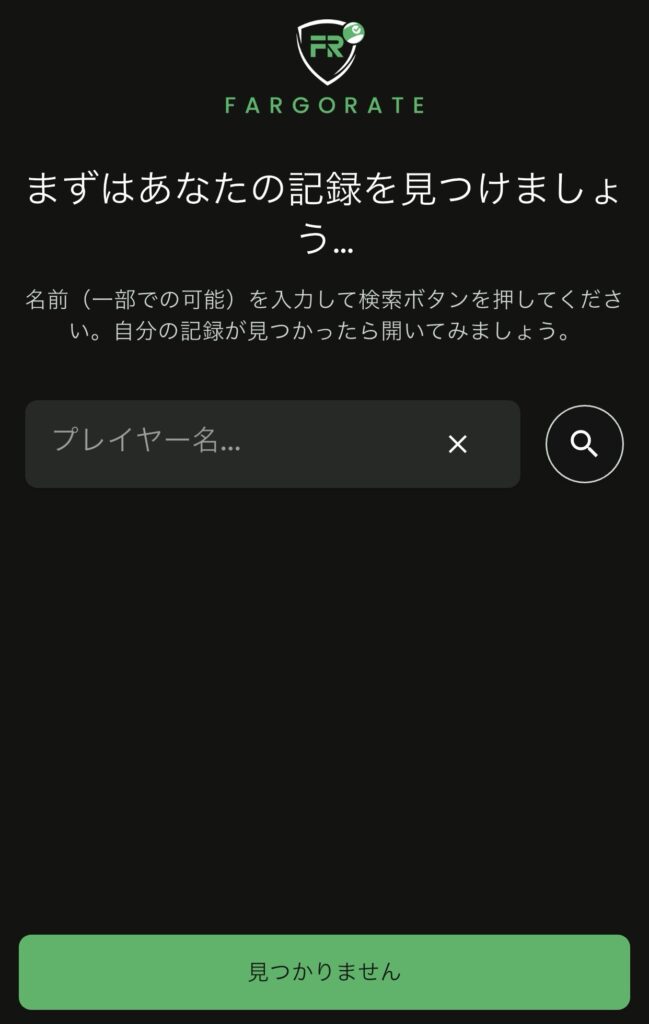Viewport: 649px width, 1024px height.
Task: Tap the プレイヤー名 text field
Action: click(x=230, y=443)
